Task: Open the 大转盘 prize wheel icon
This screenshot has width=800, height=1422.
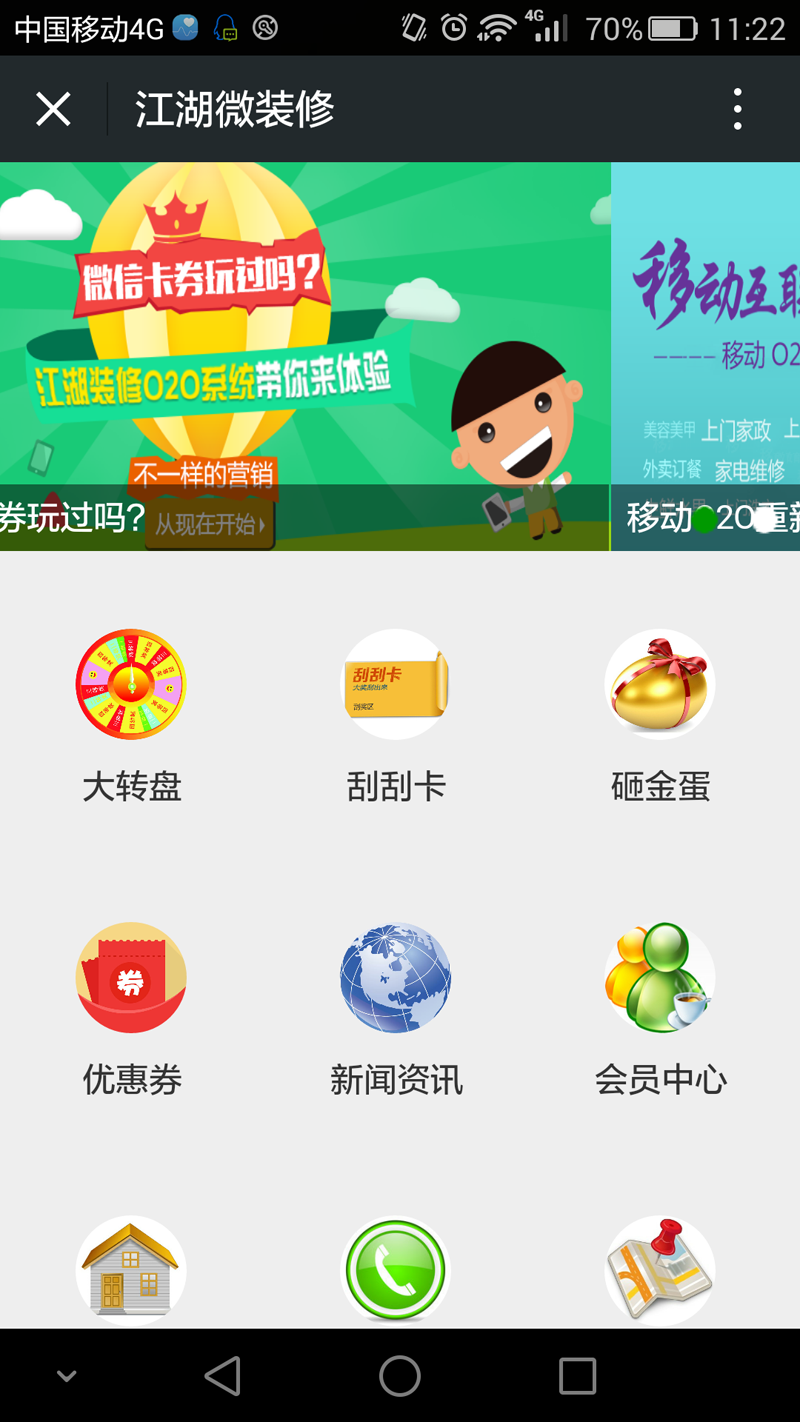Action: [x=131, y=685]
